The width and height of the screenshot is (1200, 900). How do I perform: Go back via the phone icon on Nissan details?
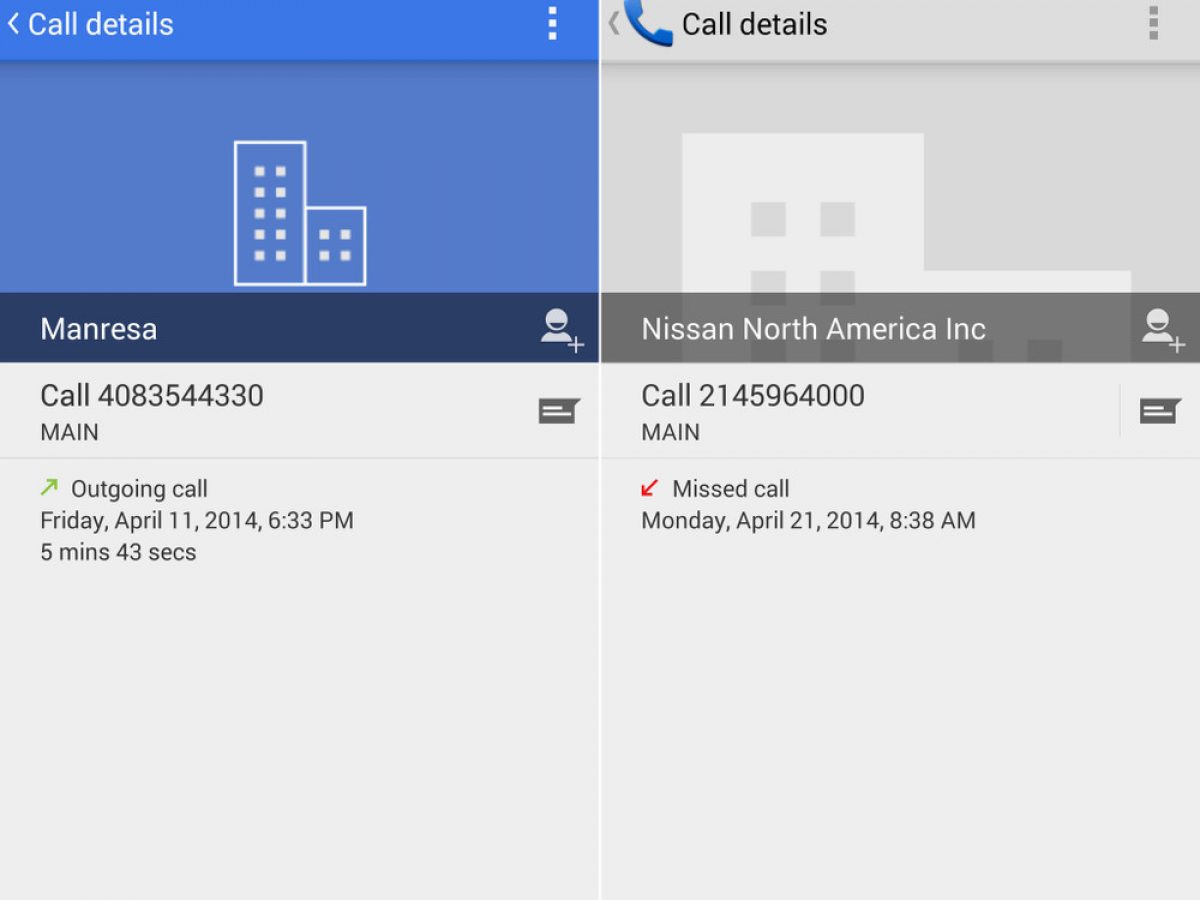[x=645, y=24]
